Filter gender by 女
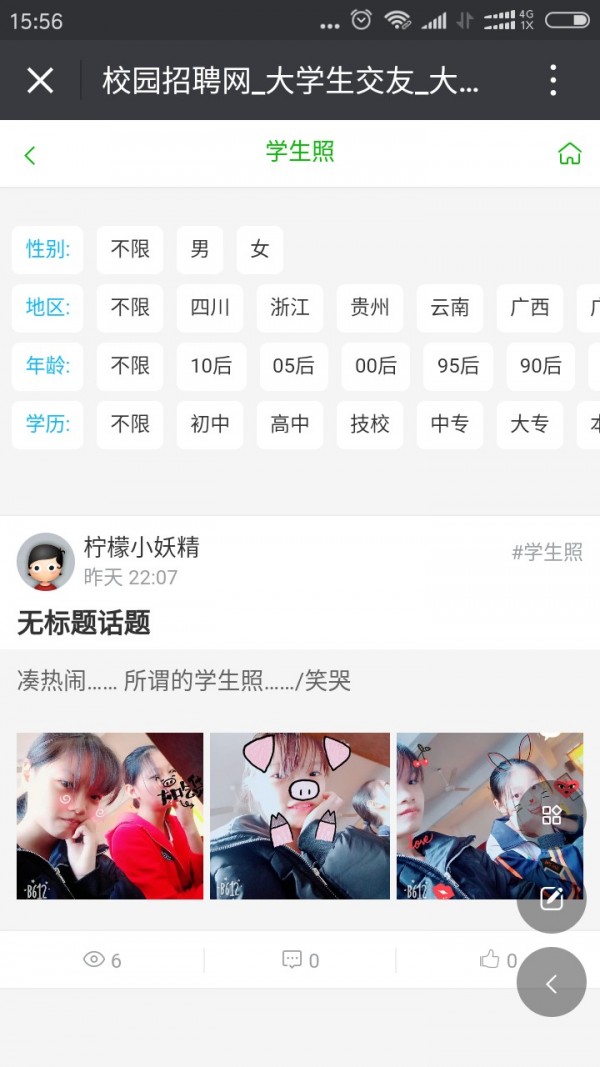600x1067 pixels. point(260,249)
